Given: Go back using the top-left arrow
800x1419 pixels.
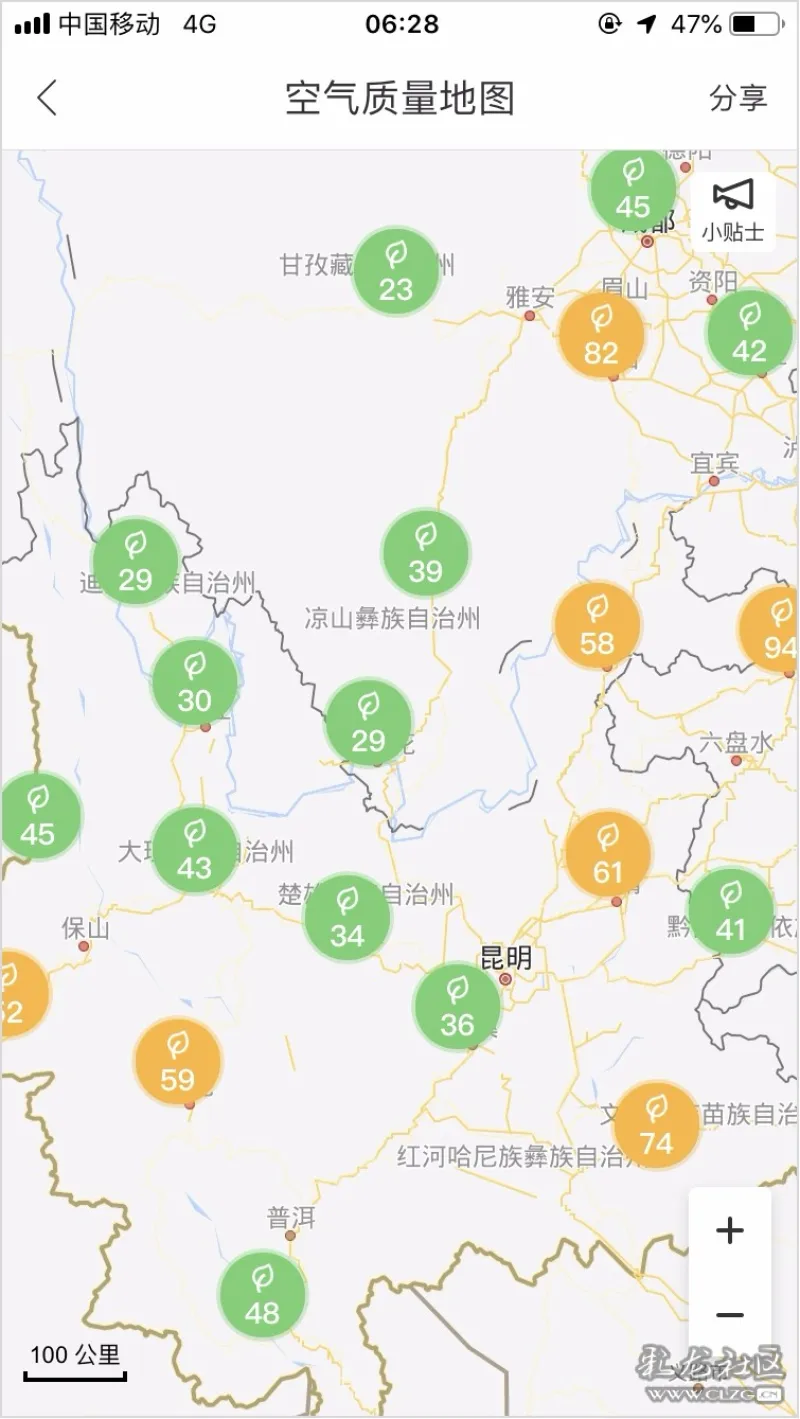Looking at the screenshot, I should coord(47,98).
